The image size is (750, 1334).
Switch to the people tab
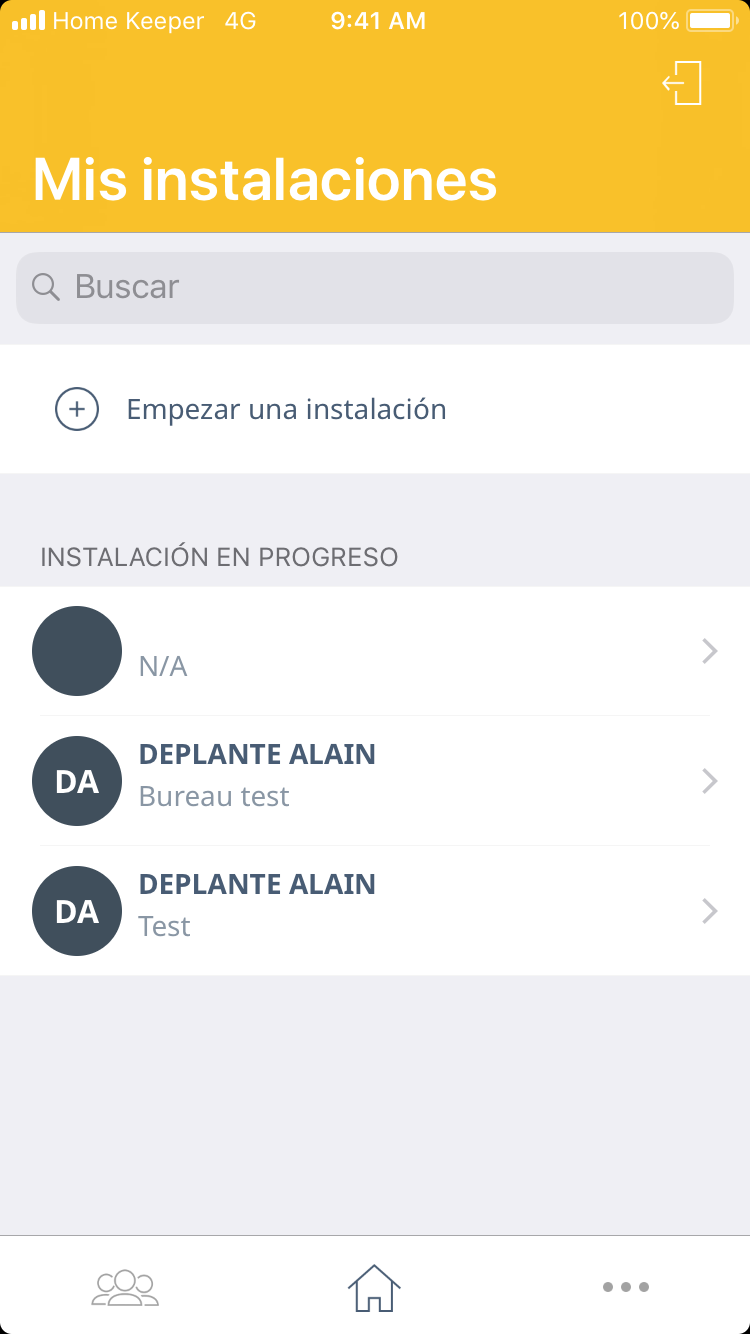125,1287
